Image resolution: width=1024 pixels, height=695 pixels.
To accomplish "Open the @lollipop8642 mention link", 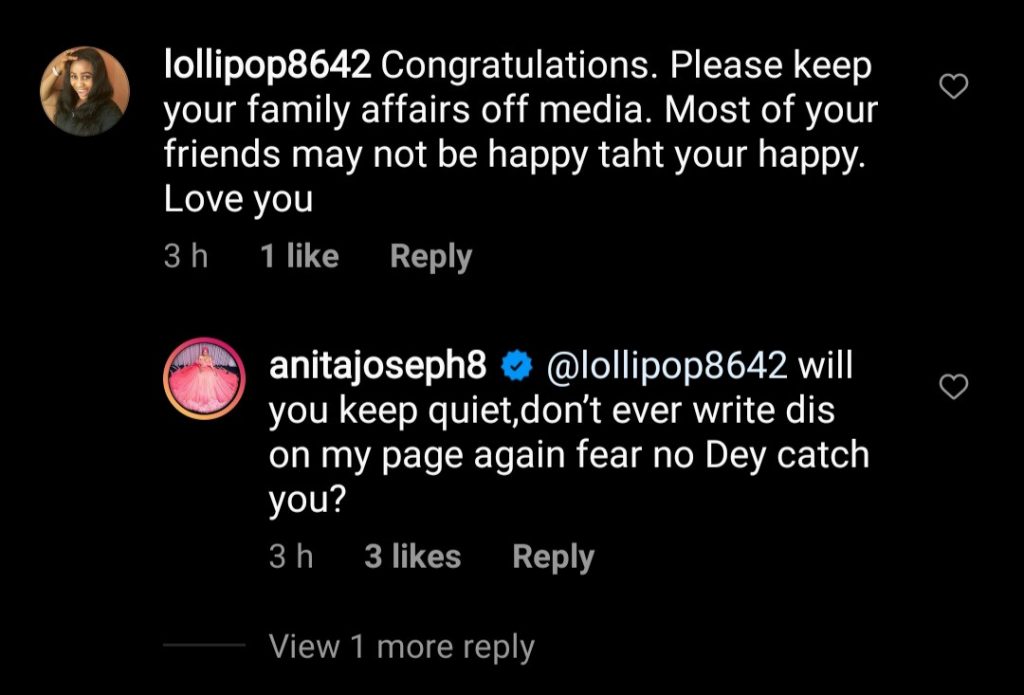I will click(x=665, y=367).
